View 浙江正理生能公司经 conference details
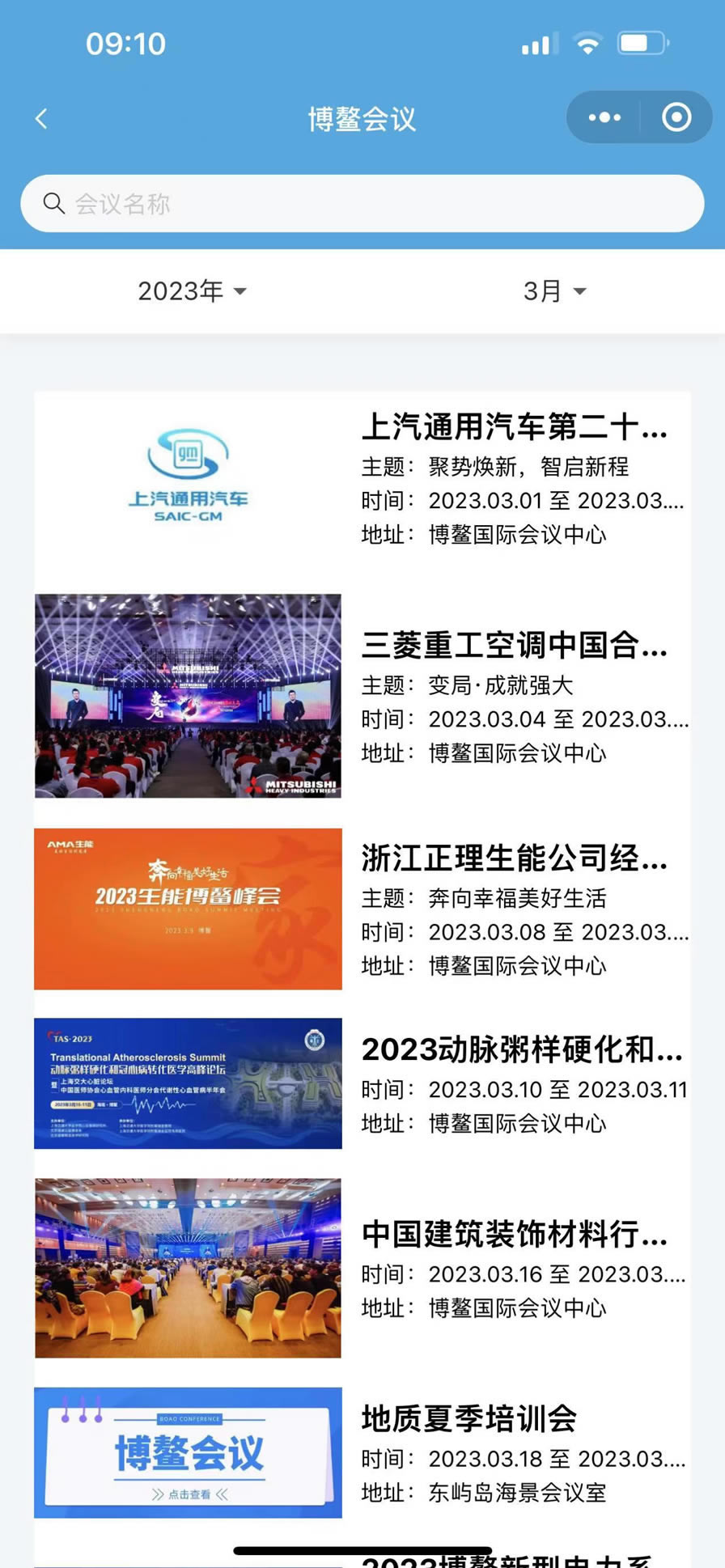The image size is (725, 1568). [515, 858]
